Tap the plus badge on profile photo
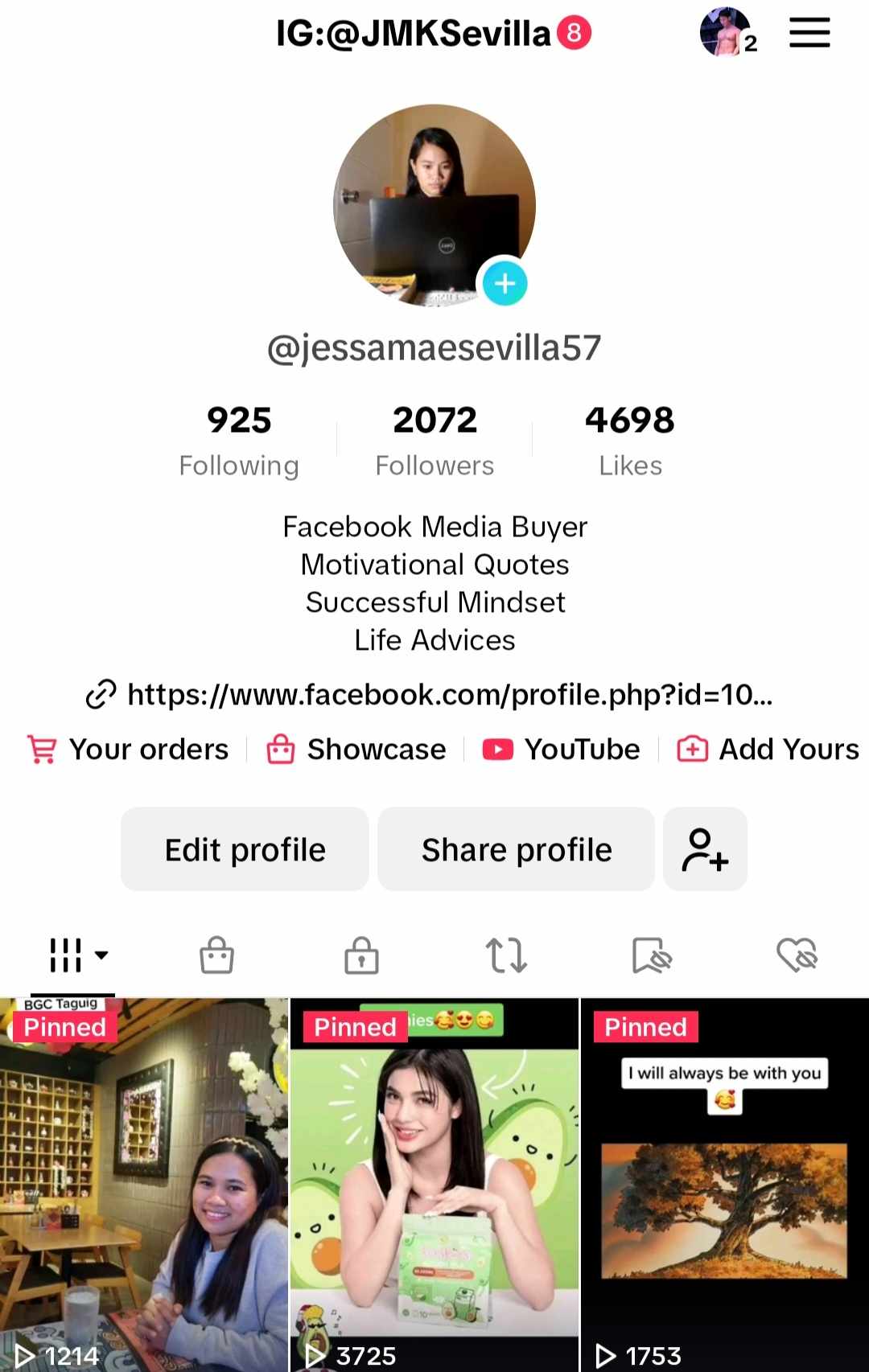The image size is (869, 1372). 505,283
